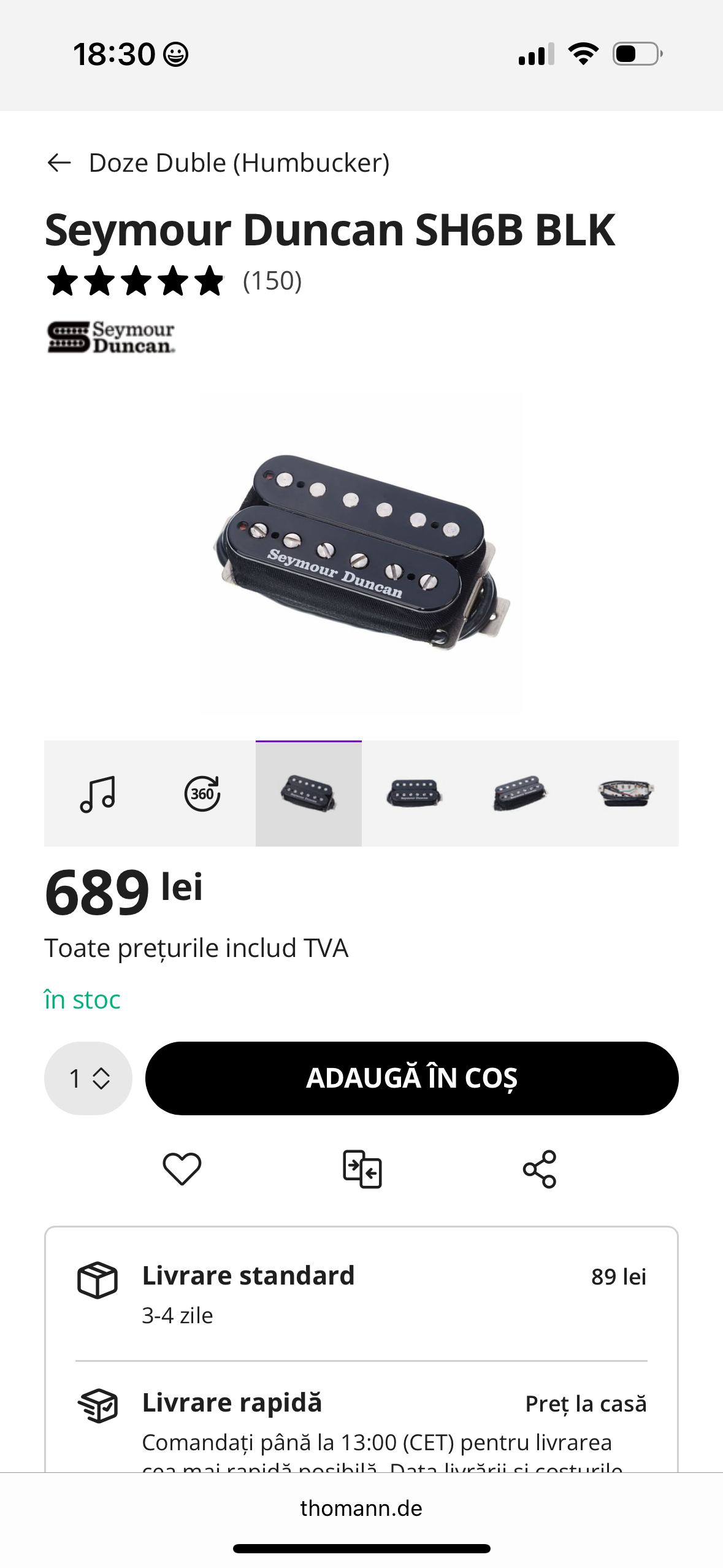723x1568 pixels.
Task: Show the side angle pickup thumbnail
Action: pyautogui.click(x=520, y=794)
